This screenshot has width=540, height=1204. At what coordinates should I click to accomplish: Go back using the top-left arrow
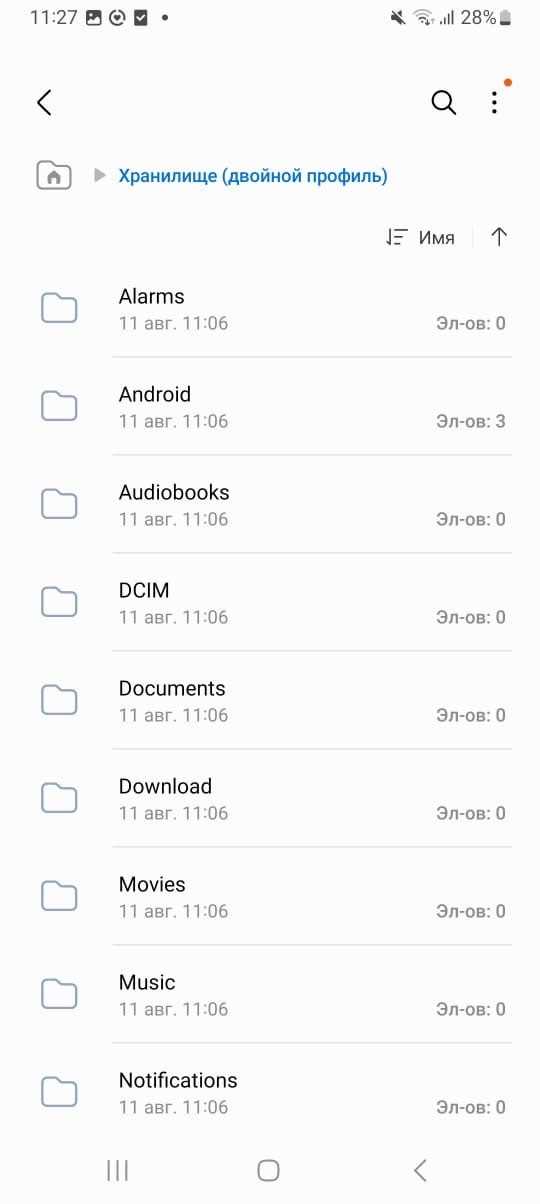44,102
